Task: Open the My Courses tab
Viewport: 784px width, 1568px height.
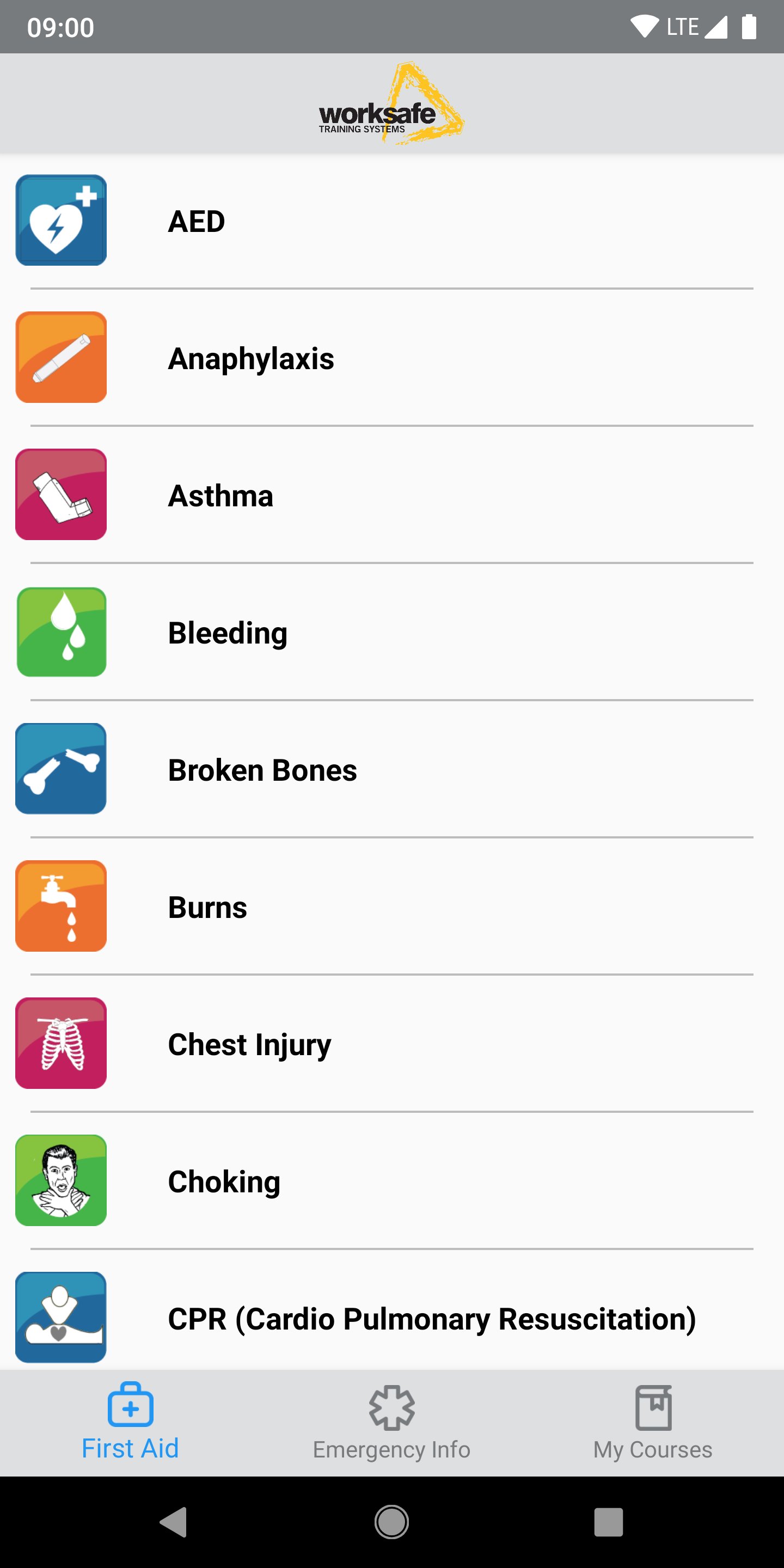Action: [x=653, y=1424]
